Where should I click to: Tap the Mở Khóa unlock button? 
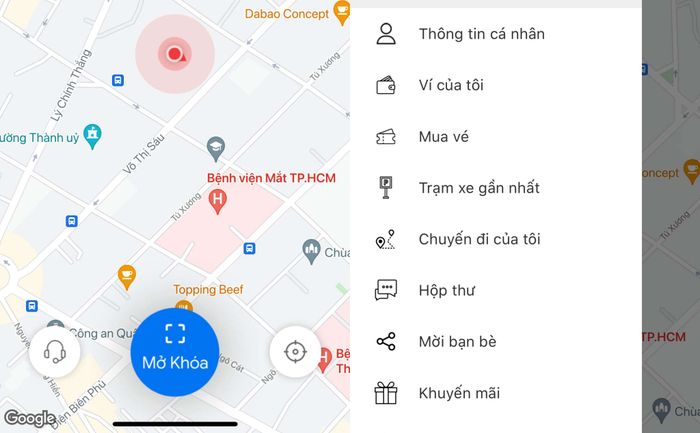pos(175,352)
